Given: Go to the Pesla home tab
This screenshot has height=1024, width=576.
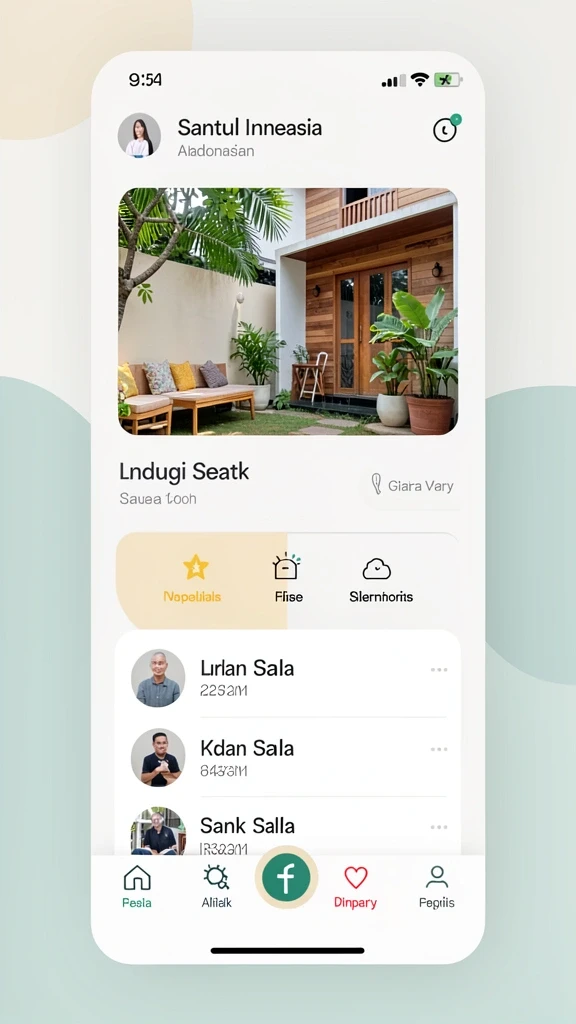Looking at the screenshot, I should (x=137, y=886).
